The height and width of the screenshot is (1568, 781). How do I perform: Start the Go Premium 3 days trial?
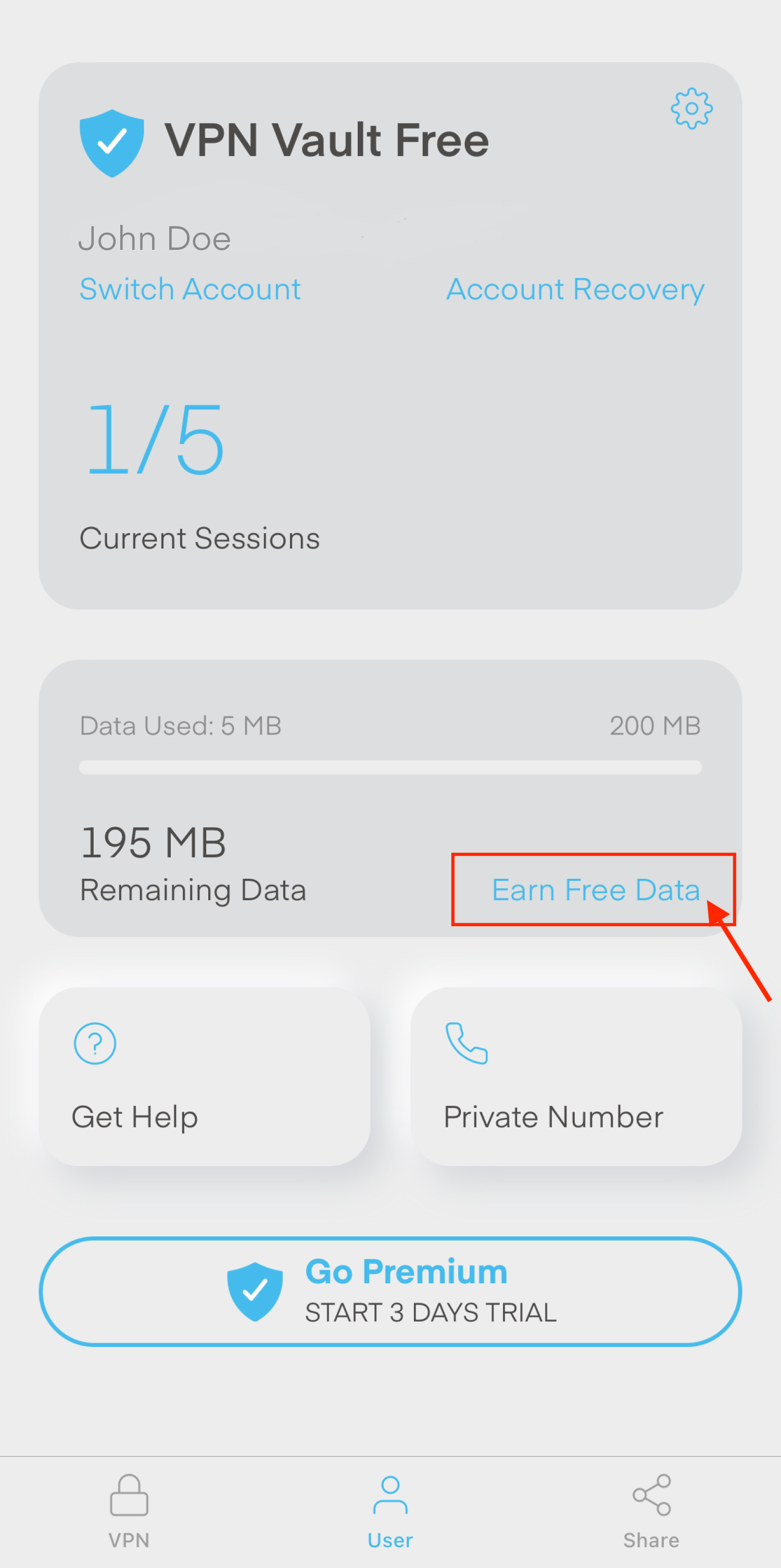(390, 1291)
